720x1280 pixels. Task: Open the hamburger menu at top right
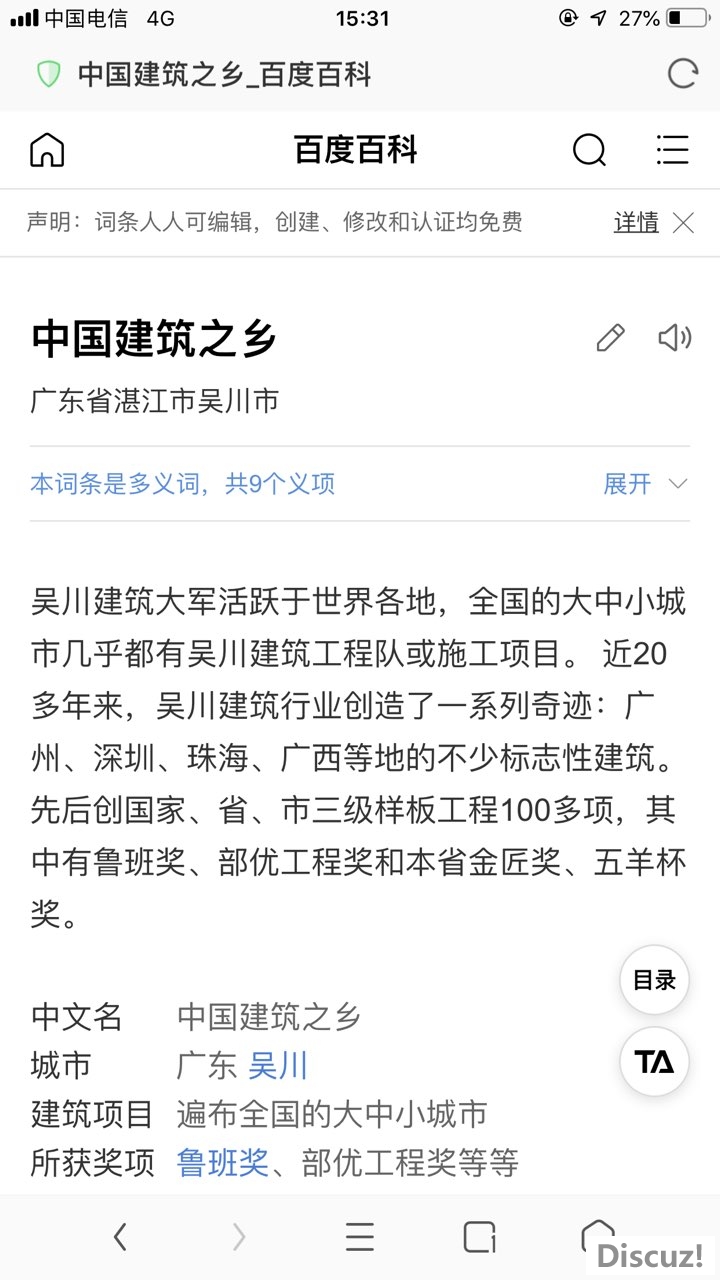tap(672, 150)
